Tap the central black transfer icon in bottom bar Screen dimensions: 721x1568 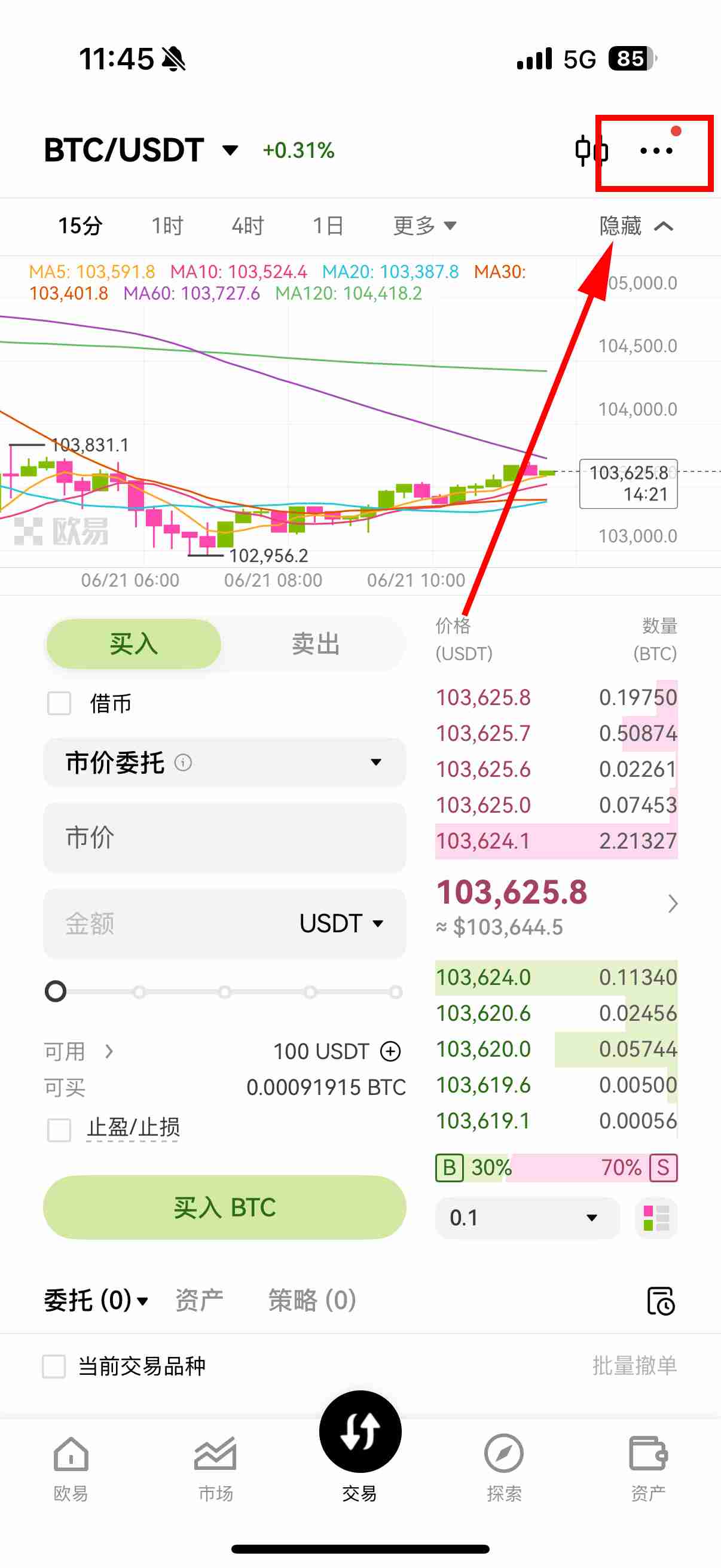[360, 1432]
